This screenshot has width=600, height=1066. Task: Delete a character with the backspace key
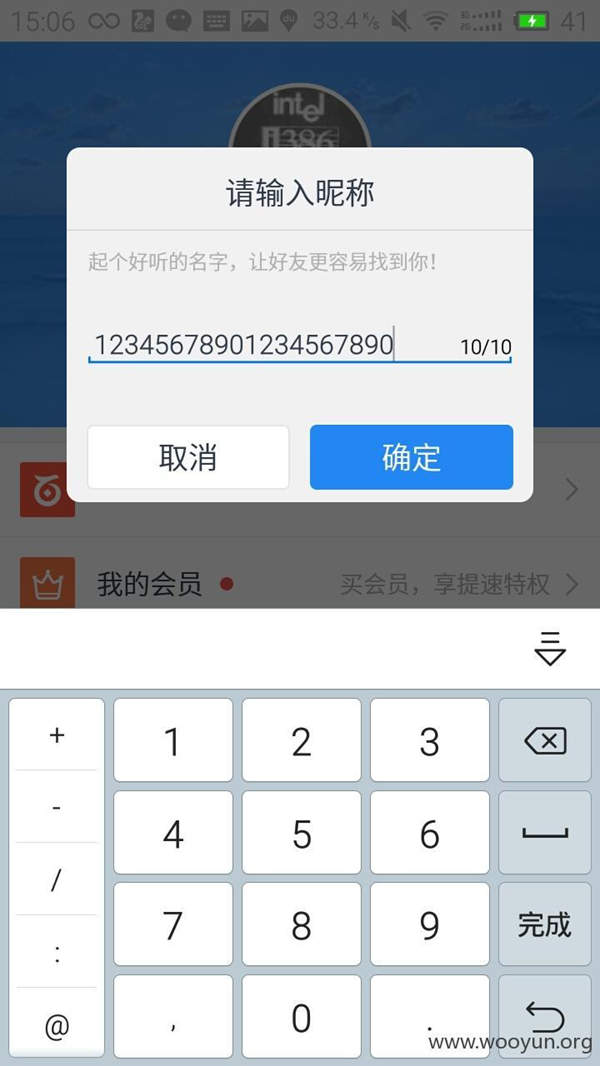click(x=545, y=741)
